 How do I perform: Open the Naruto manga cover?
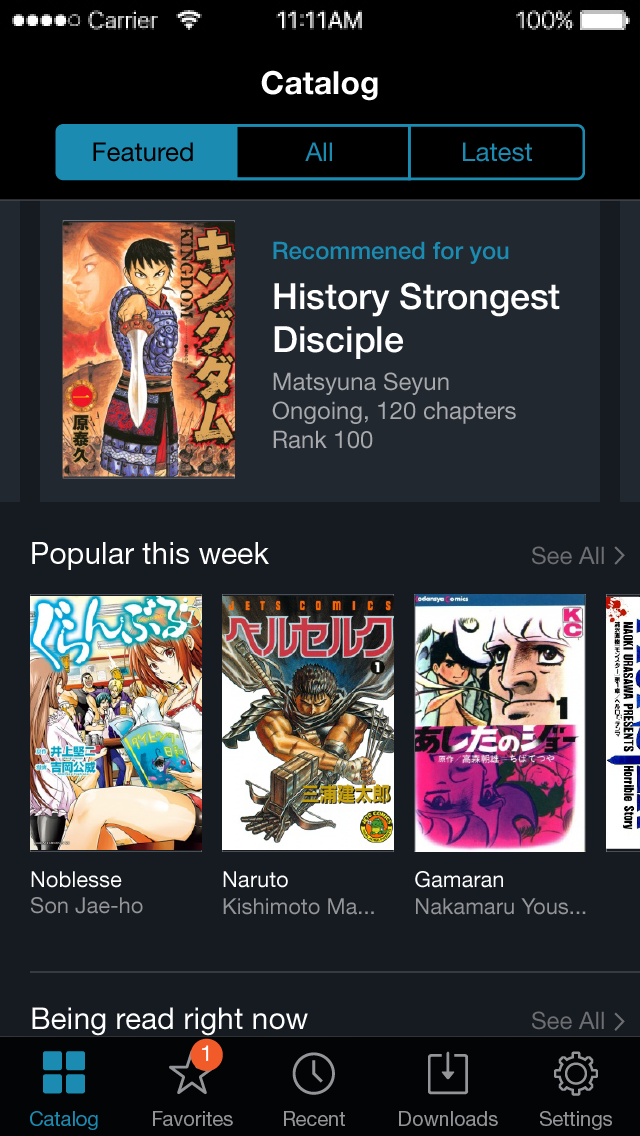coord(308,723)
